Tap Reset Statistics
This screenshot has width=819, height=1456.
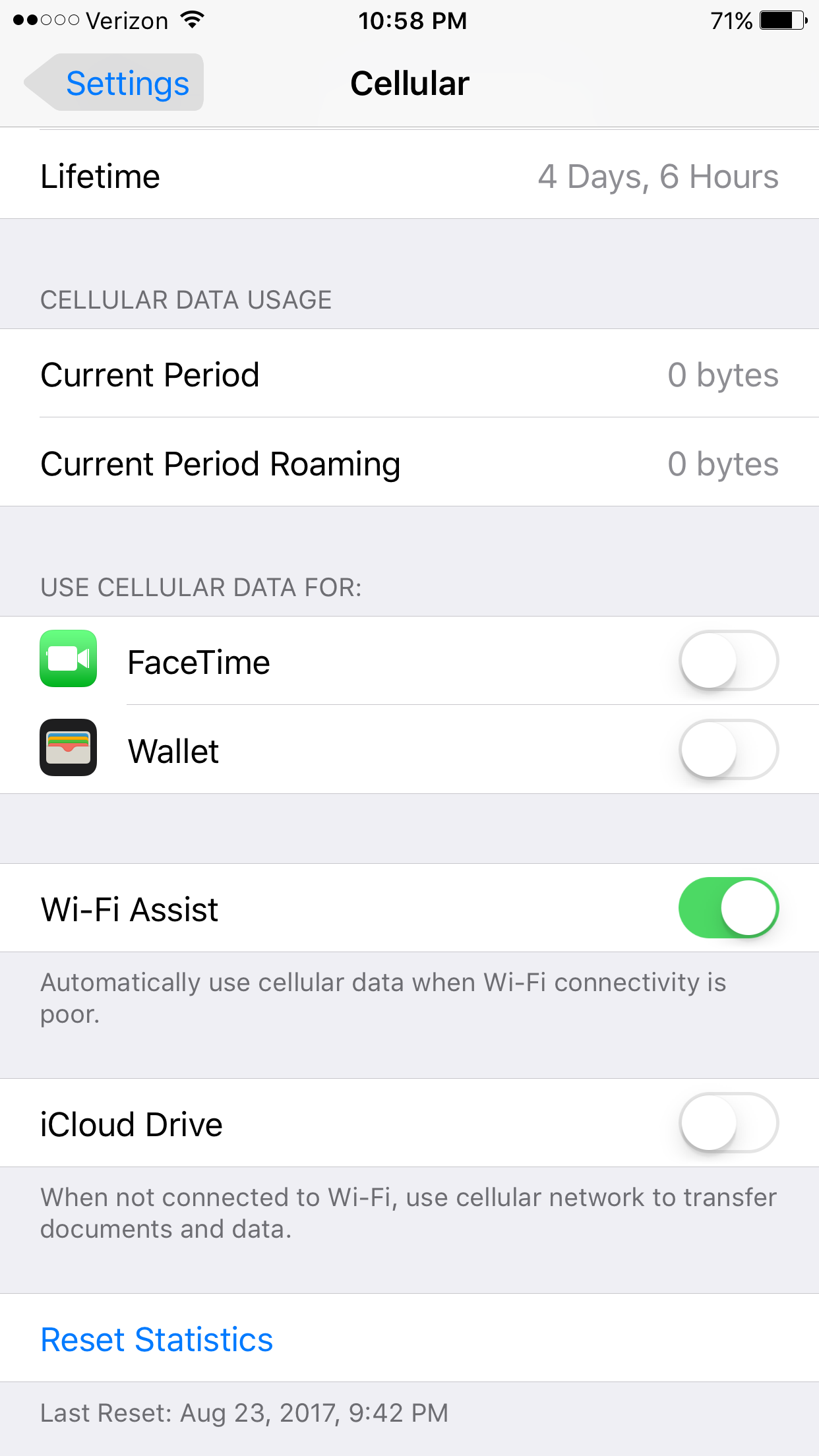click(x=157, y=1339)
